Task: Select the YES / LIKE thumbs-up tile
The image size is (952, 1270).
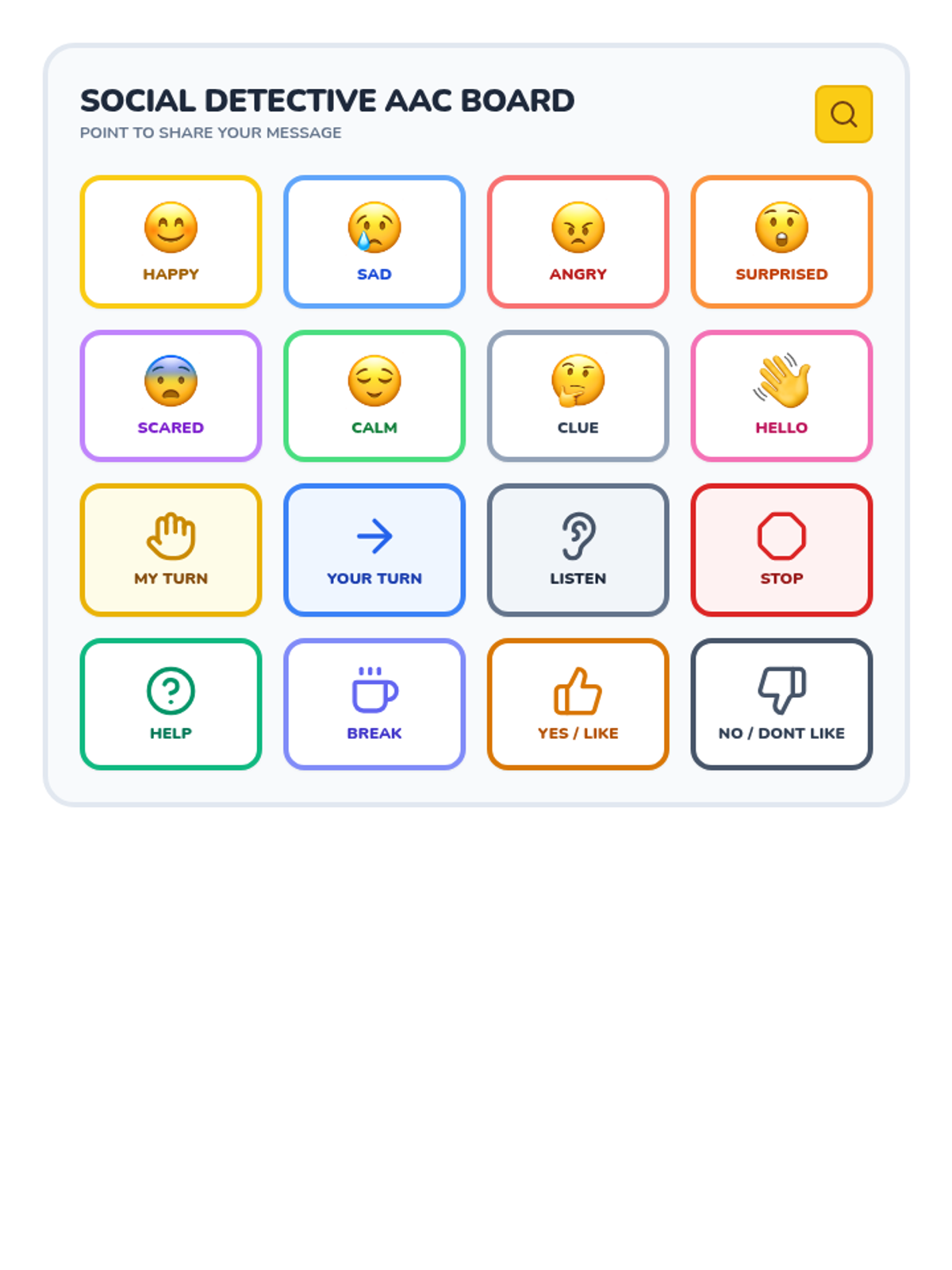Action: click(x=578, y=704)
